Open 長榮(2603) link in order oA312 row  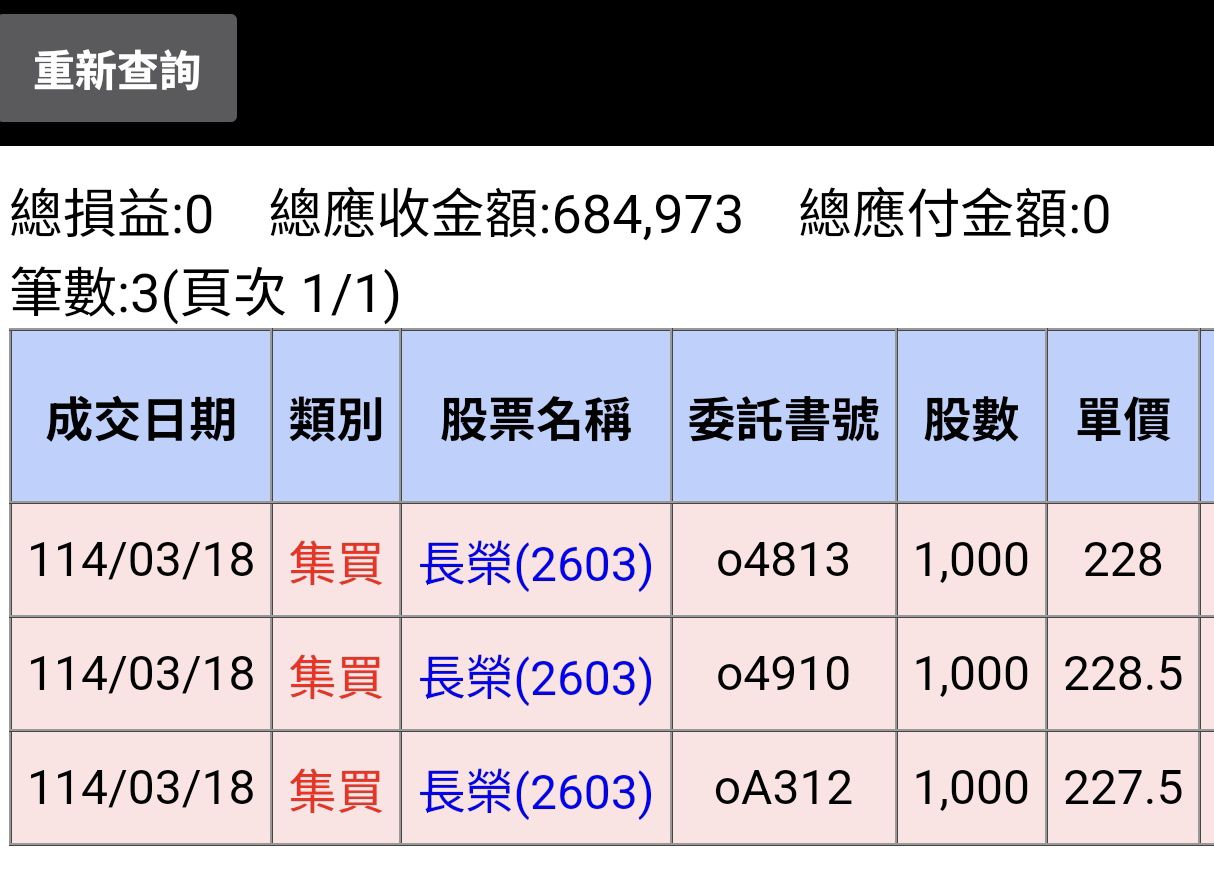coord(536,790)
